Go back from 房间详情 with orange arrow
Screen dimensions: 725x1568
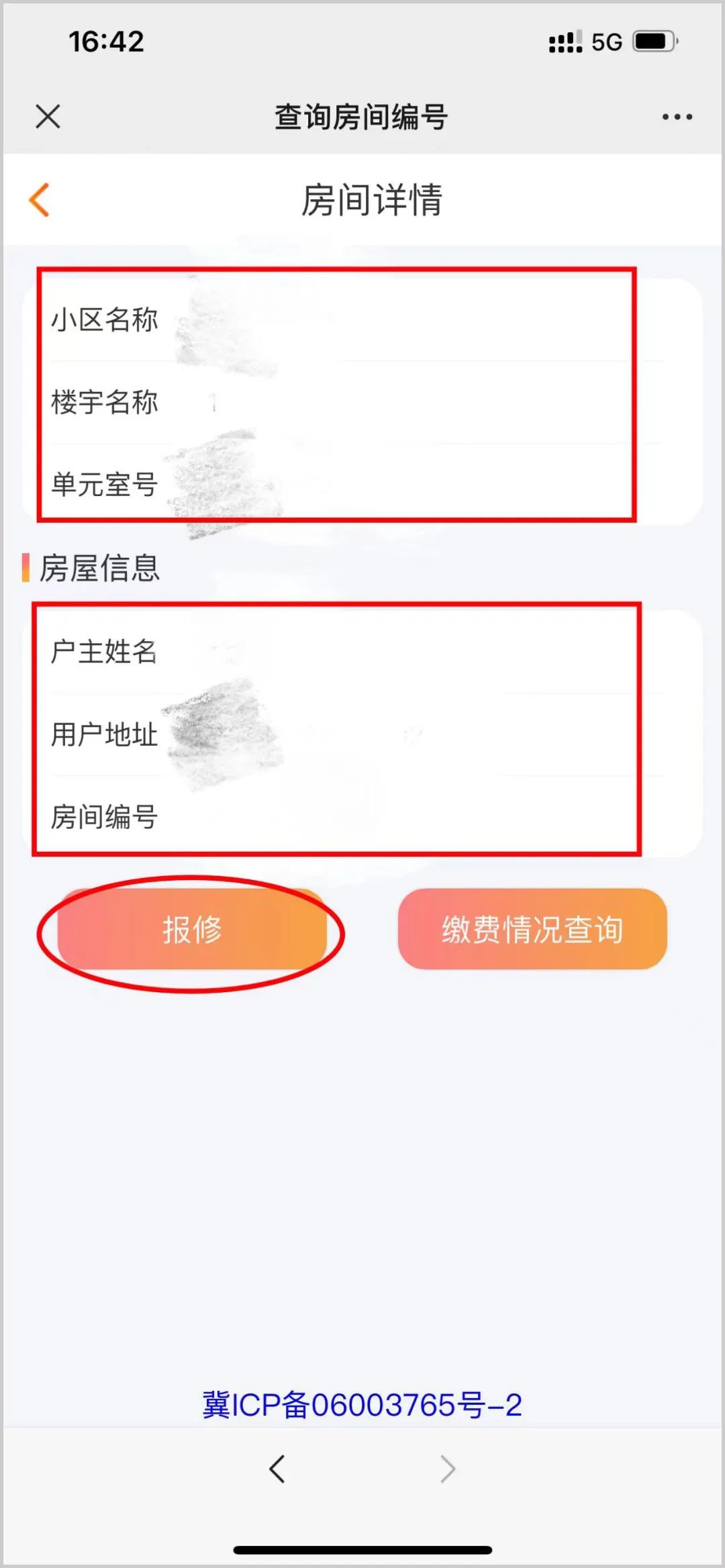pos(40,200)
